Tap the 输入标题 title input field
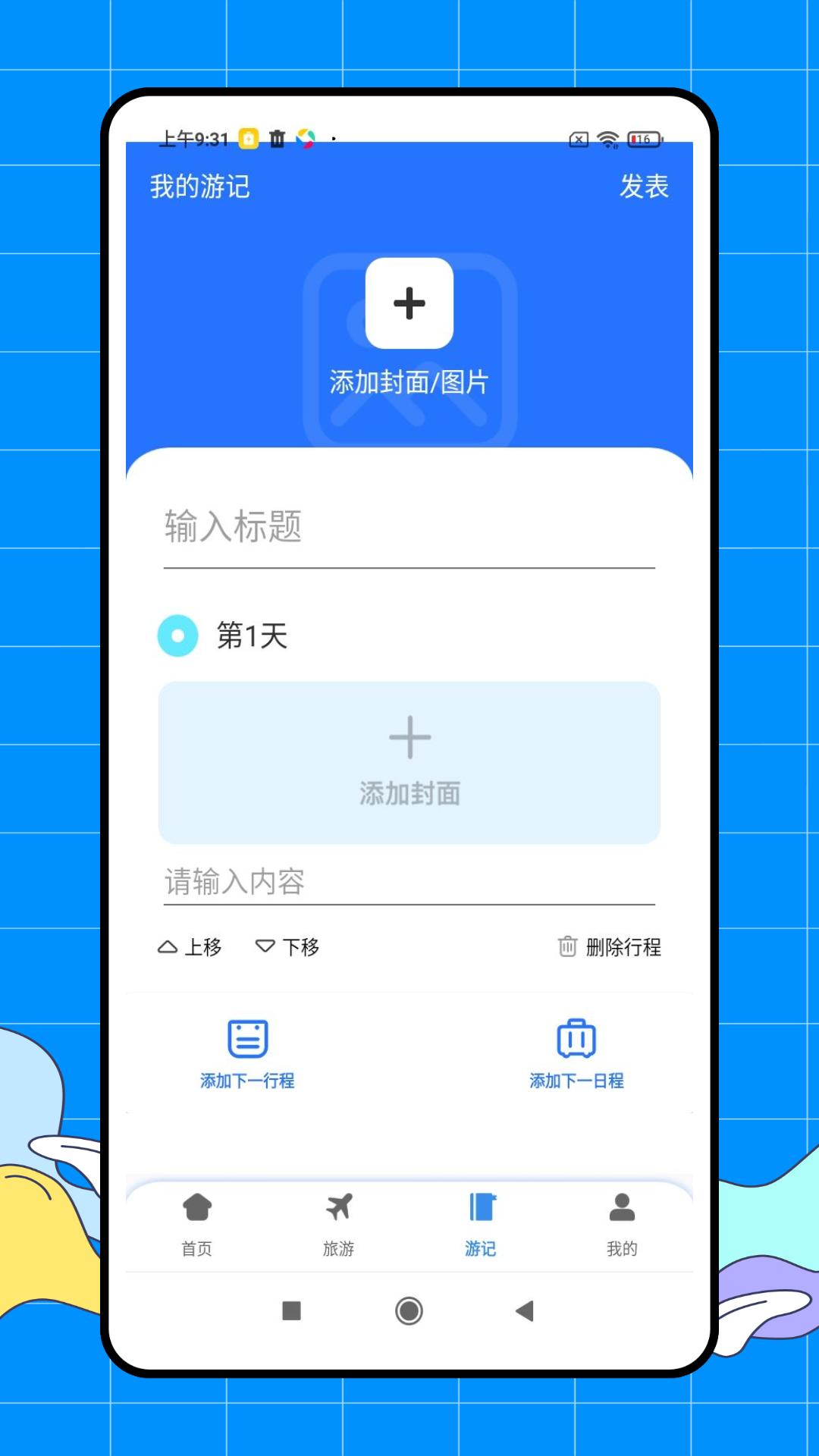The height and width of the screenshot is (1456, 819). tap(409, 529)
